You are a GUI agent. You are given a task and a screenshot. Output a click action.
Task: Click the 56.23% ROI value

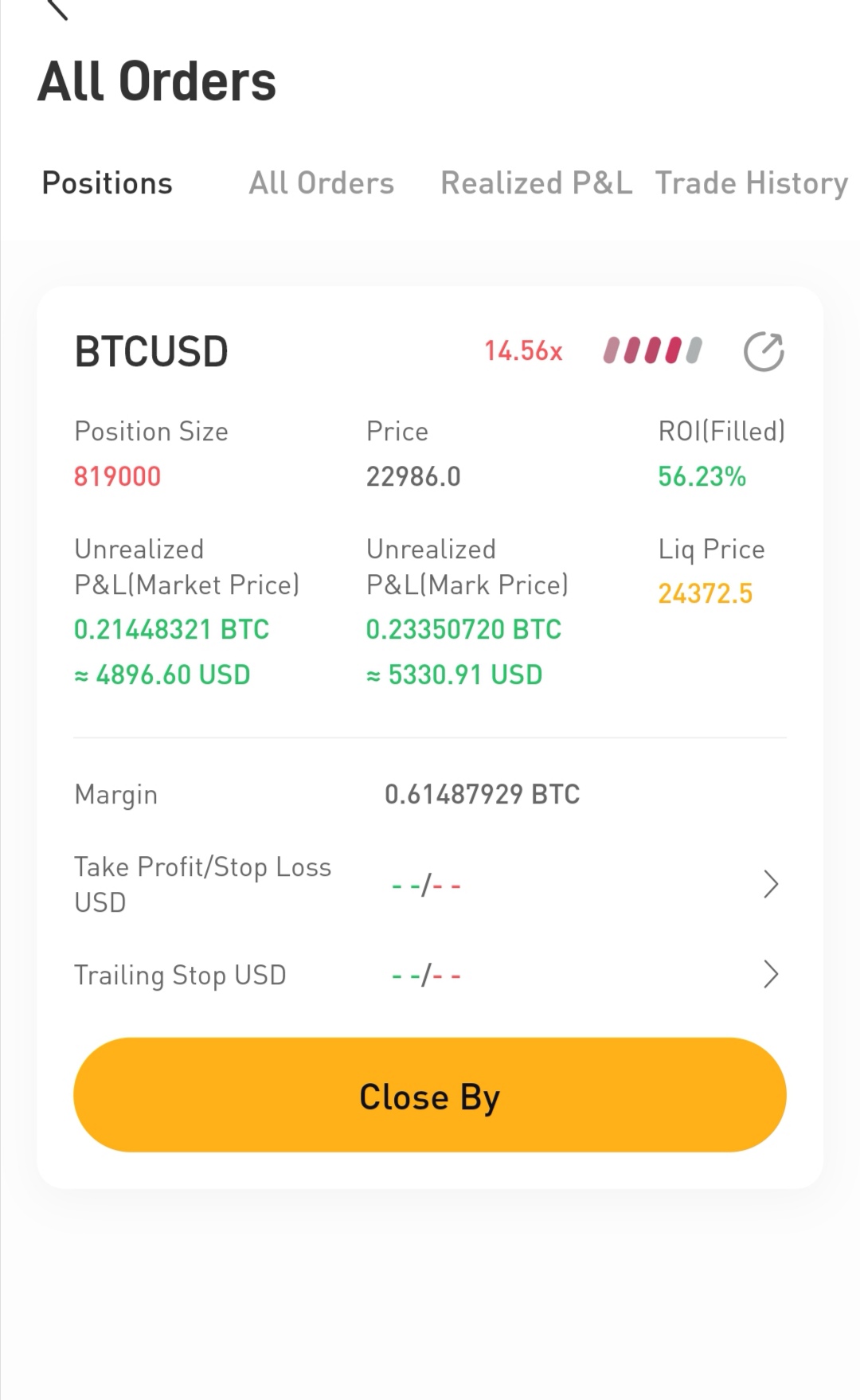tap(702, 475)
